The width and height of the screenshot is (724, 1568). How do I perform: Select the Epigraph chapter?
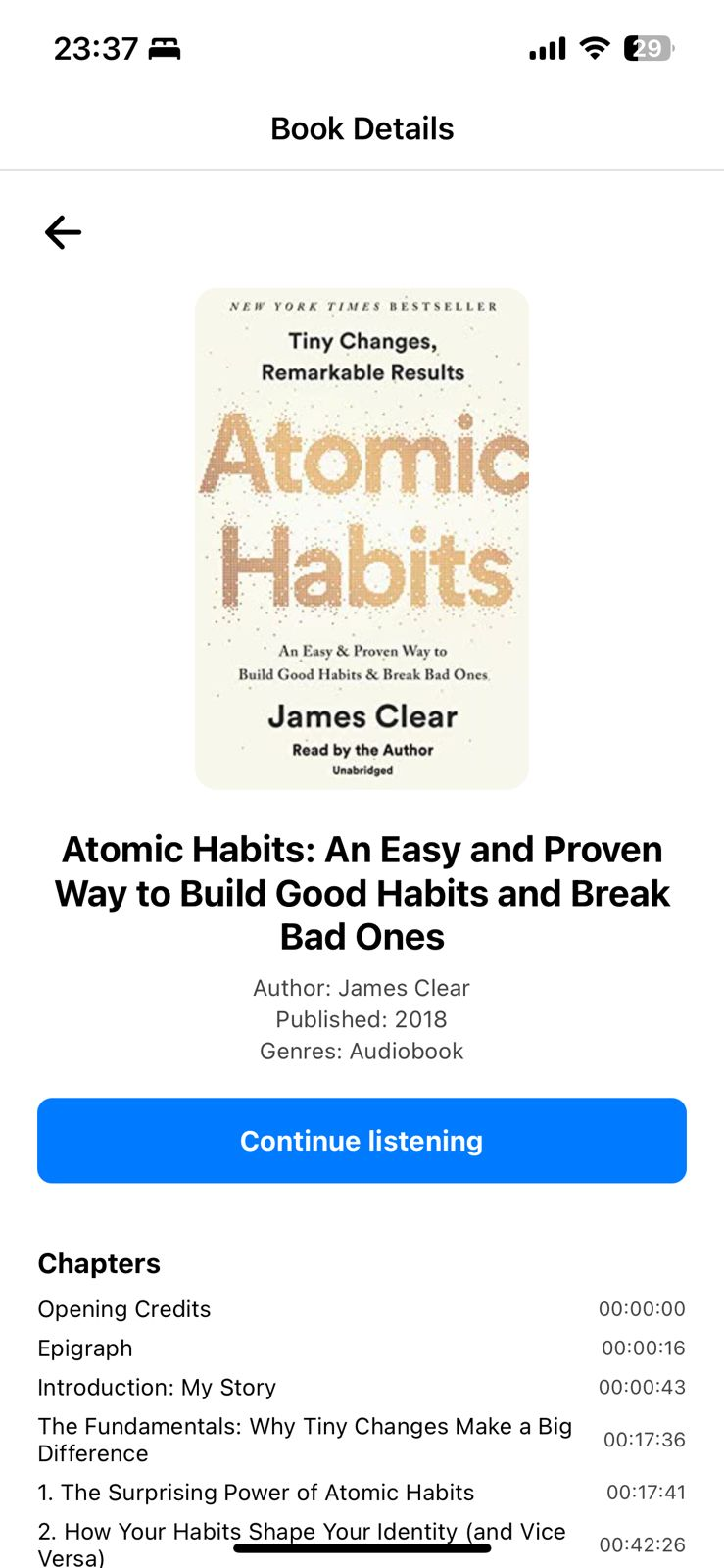pos(362,1348)
